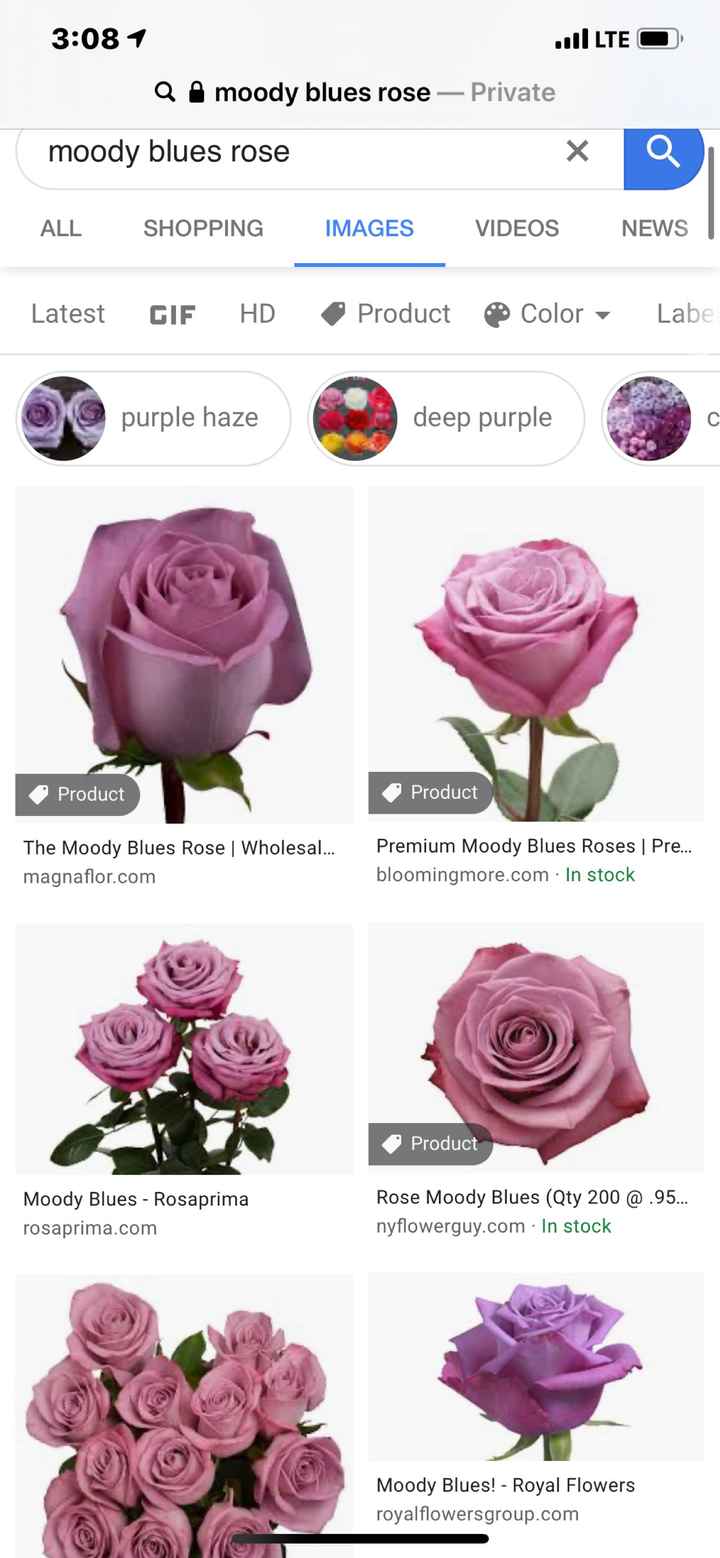
Task: Refine search with purple haze suggestion
Action: (x=153, y=418)
